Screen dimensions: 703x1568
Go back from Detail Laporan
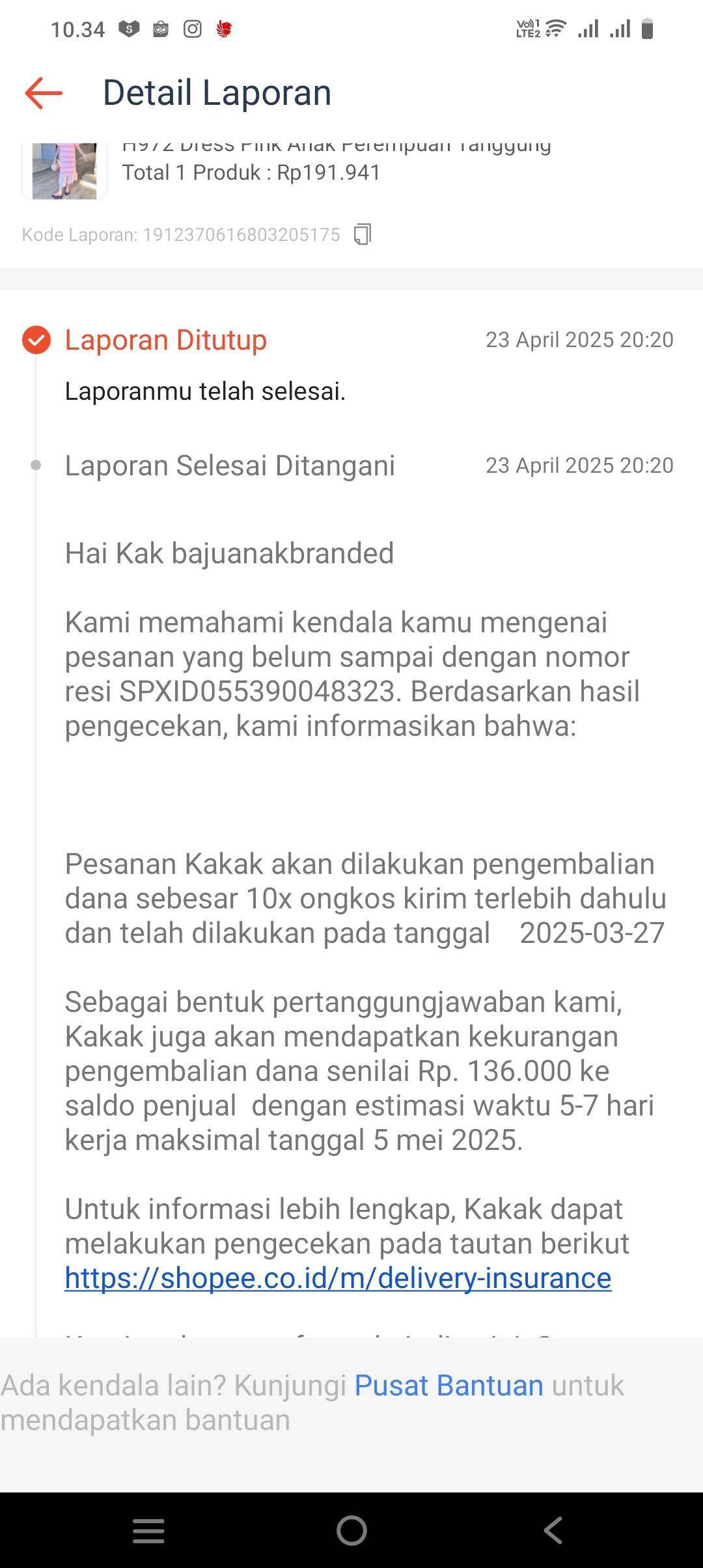[44, 93]
